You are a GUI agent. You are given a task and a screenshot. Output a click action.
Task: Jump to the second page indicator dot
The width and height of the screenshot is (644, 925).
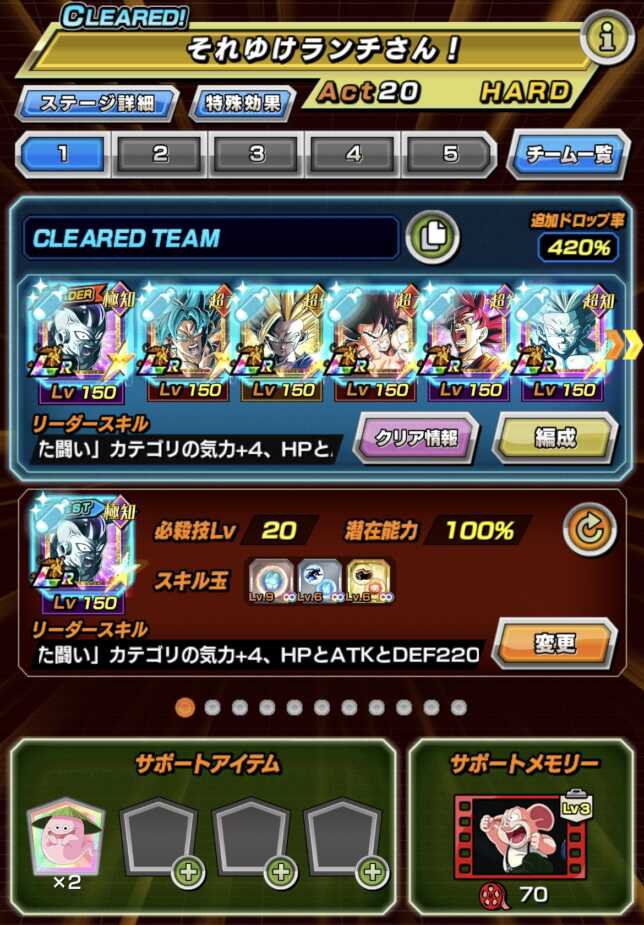point(212,708)
